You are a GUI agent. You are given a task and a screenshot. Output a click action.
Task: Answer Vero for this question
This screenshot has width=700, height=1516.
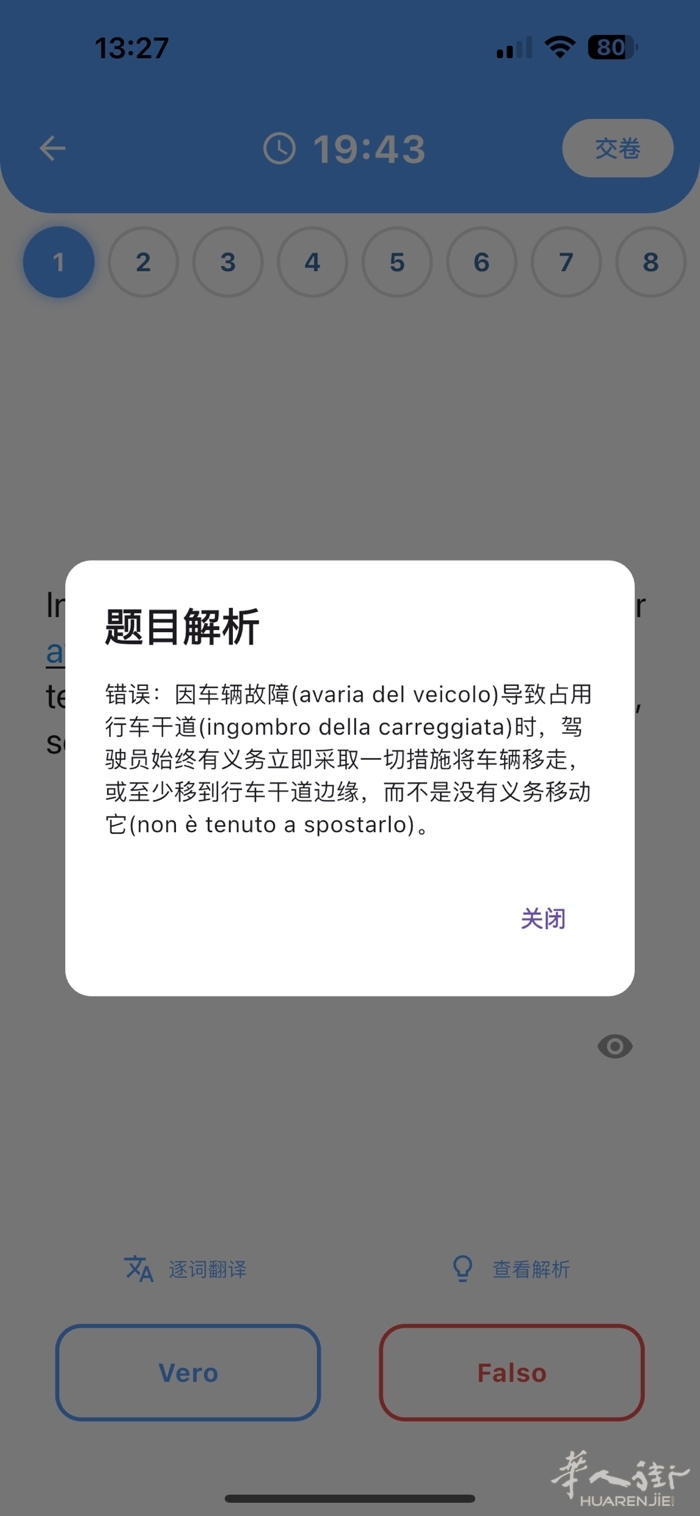188,1372
